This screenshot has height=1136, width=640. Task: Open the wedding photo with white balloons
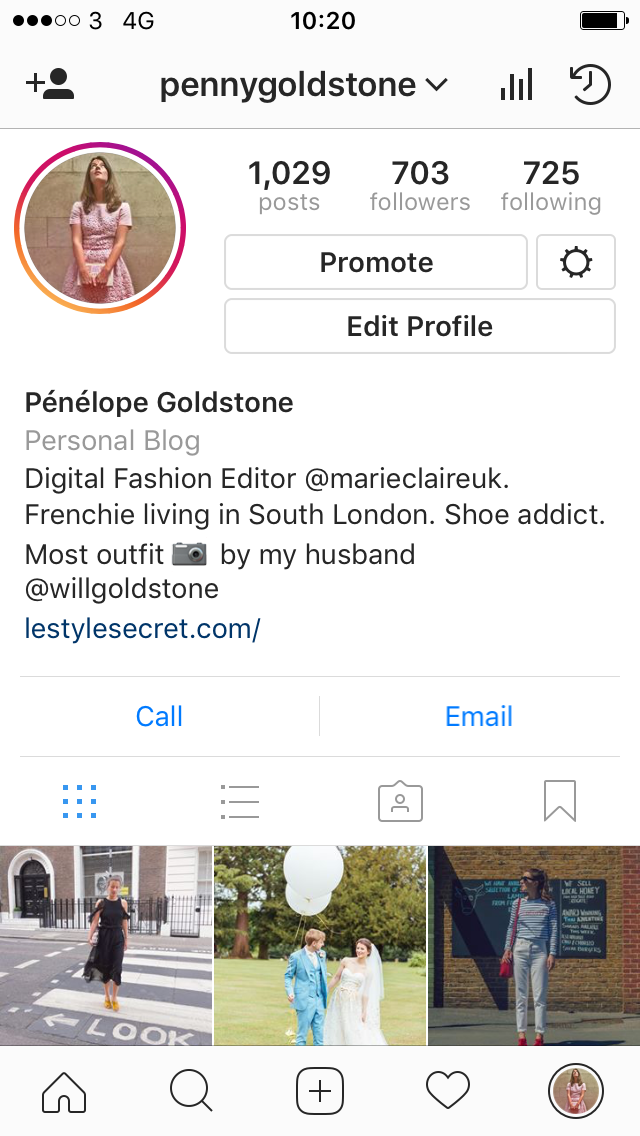tap(320, 945)
